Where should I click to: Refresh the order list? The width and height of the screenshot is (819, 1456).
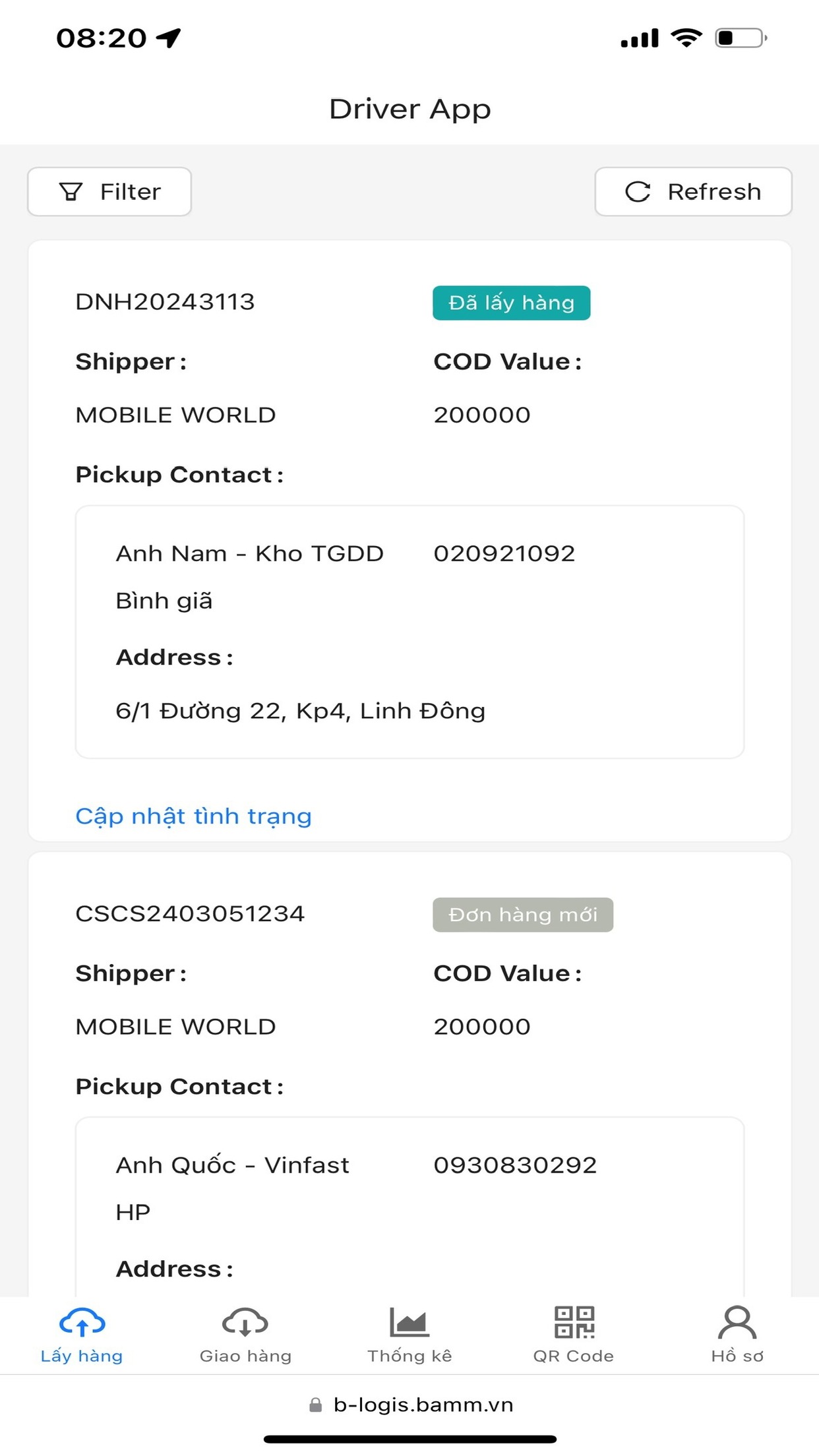pyautogui.click(x=693, y=192)
